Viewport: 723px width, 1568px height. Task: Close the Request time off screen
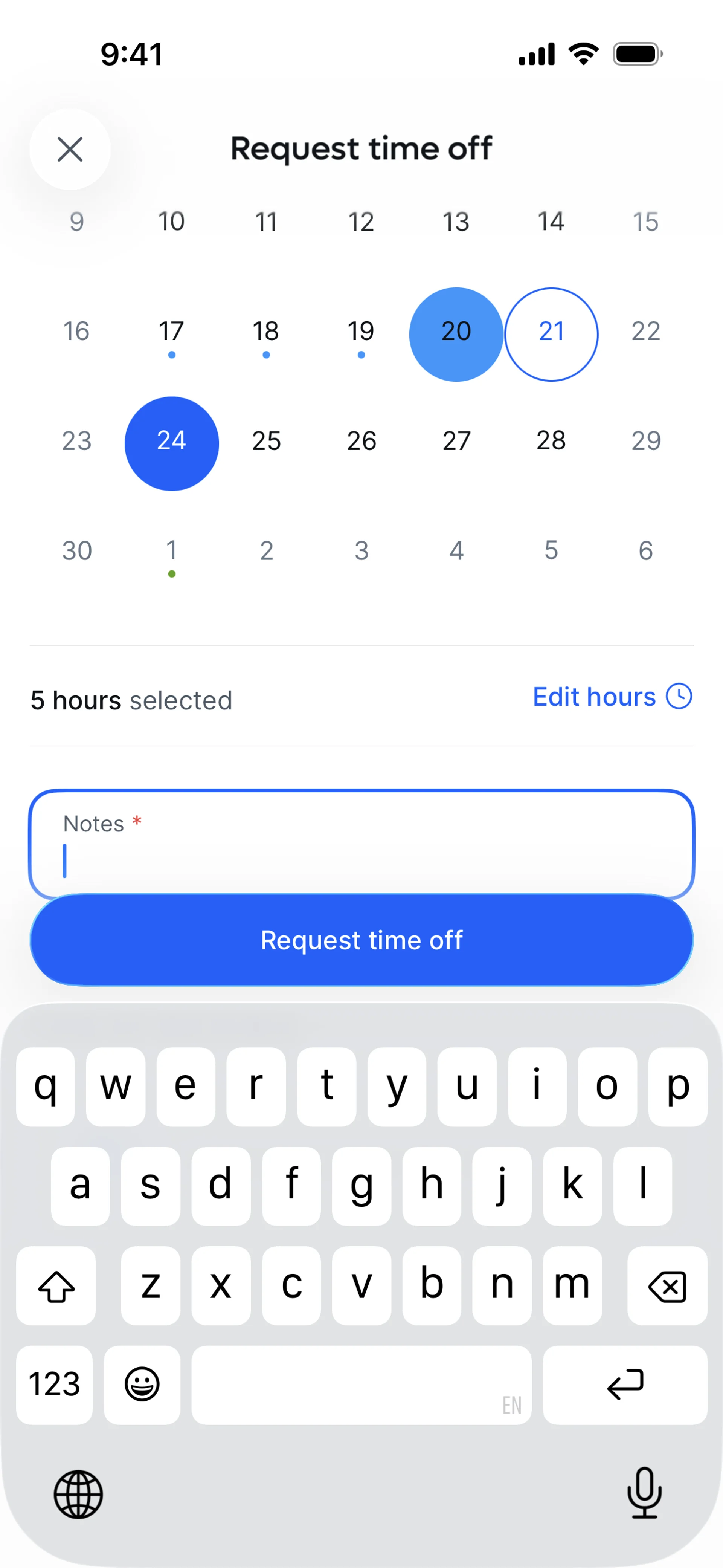pyautogui.click(x=70, y=149)
